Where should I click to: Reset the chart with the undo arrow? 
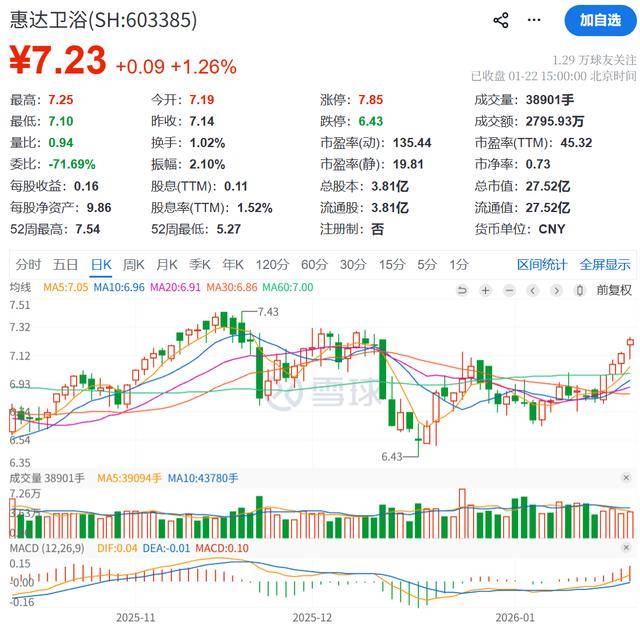pos(462,290)
